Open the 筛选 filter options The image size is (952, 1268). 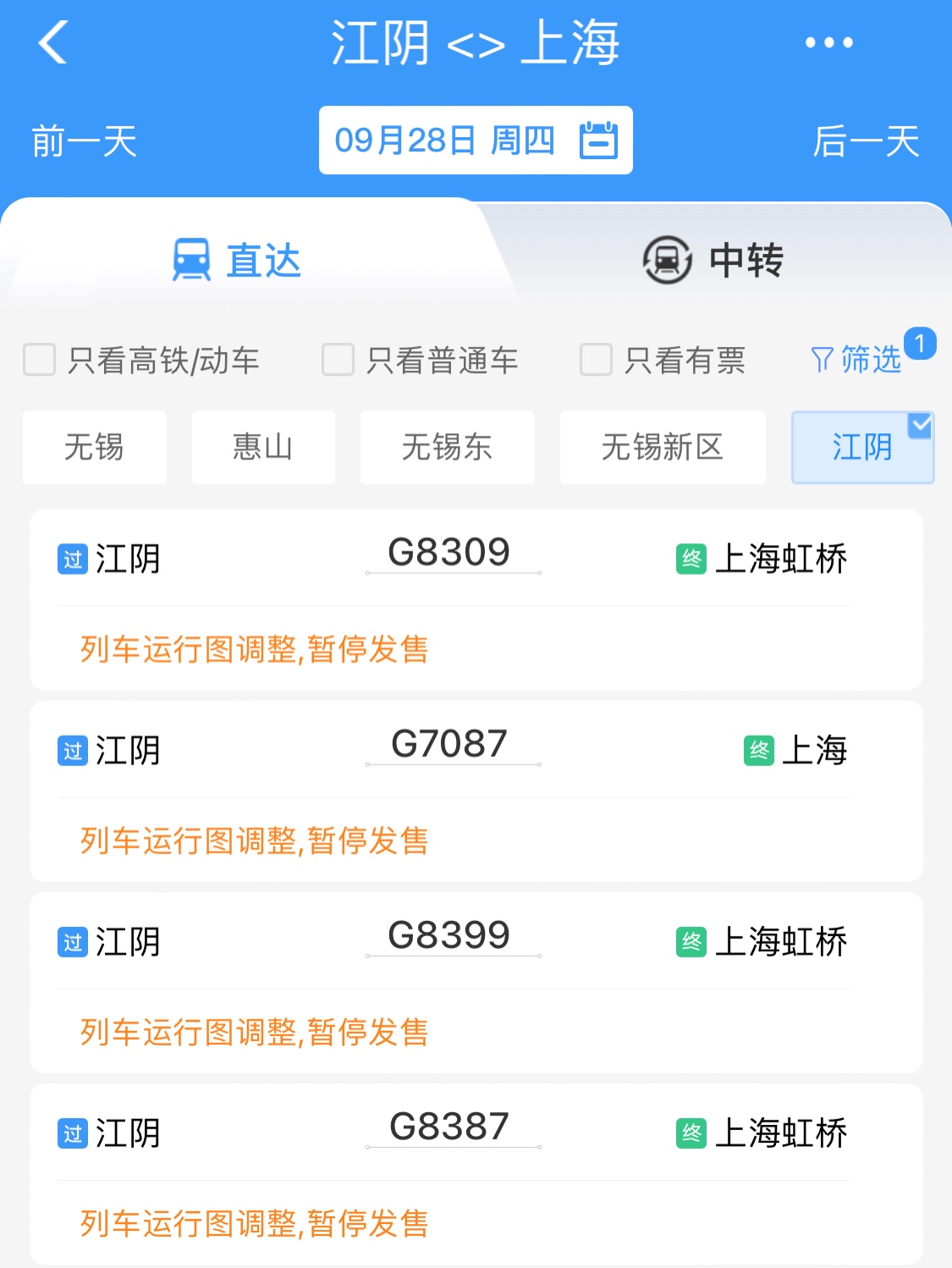point(857,360)
